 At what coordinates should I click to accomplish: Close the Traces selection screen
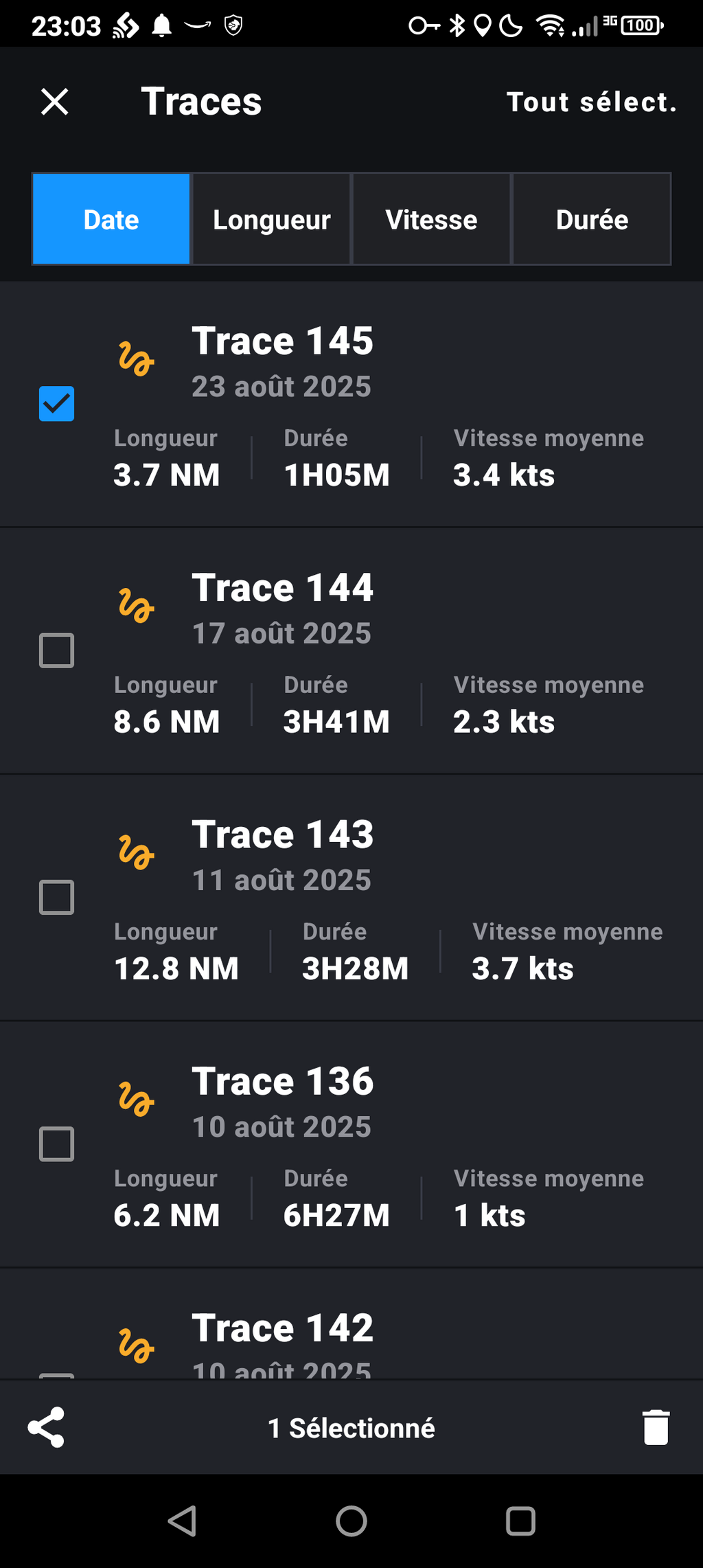[55, 102]
